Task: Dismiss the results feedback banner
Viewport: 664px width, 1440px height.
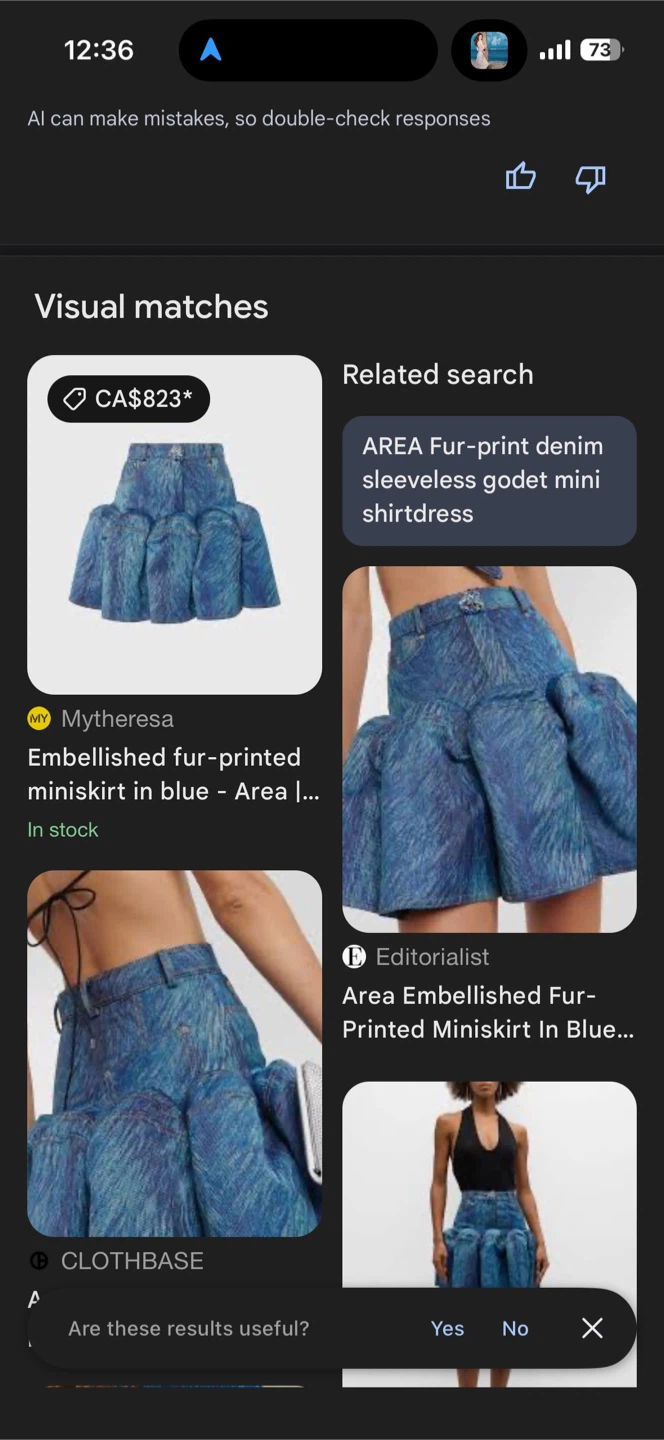Action: (592, 1328)
